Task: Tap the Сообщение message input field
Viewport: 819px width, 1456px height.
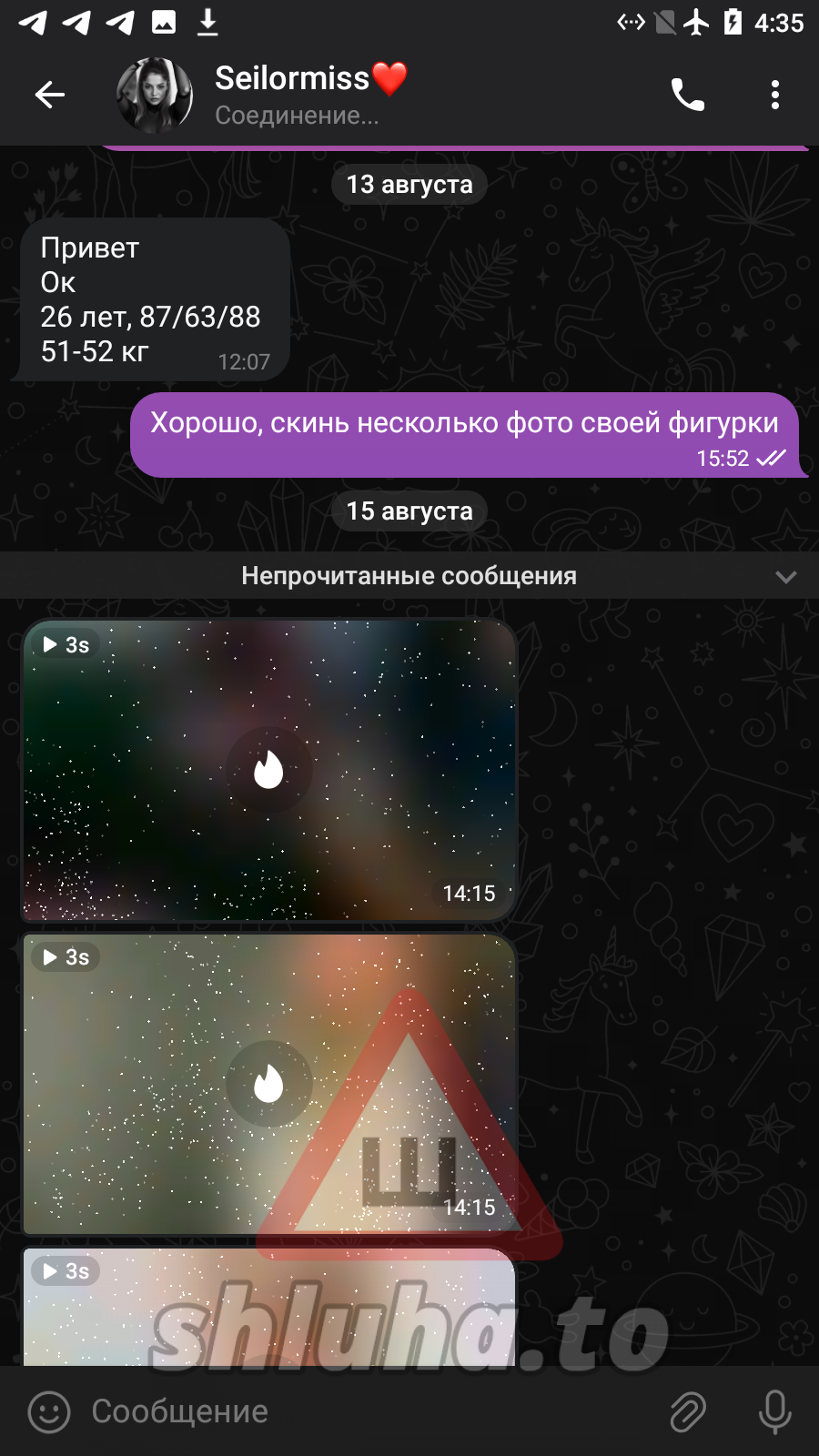Action: coord(364,1411)
